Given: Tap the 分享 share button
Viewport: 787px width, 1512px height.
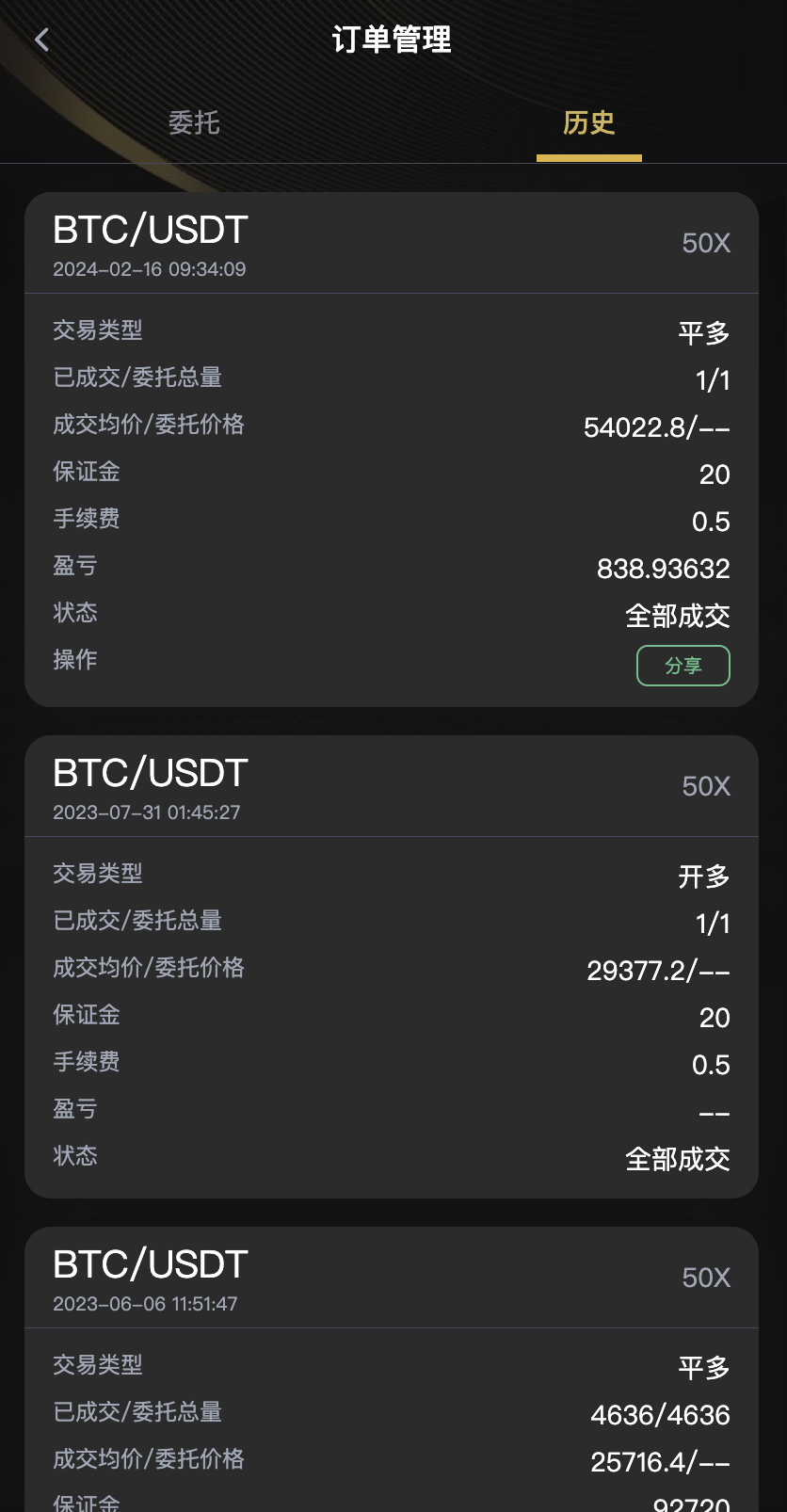Looking at the screenshot, I should coord(683,665).
